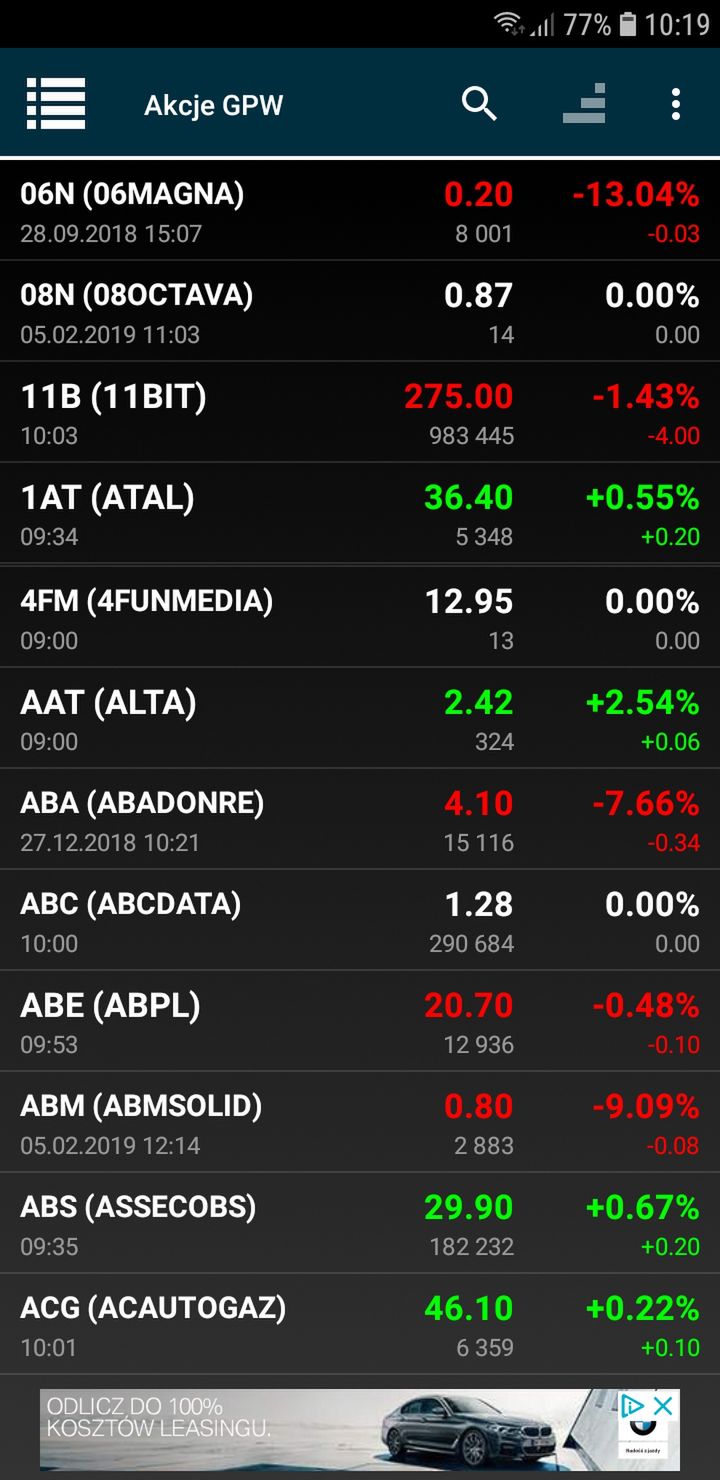Screen dimensions: 720x1480
Task: View ABC (ABCDATA) quote
Action: tap(360, 920)
